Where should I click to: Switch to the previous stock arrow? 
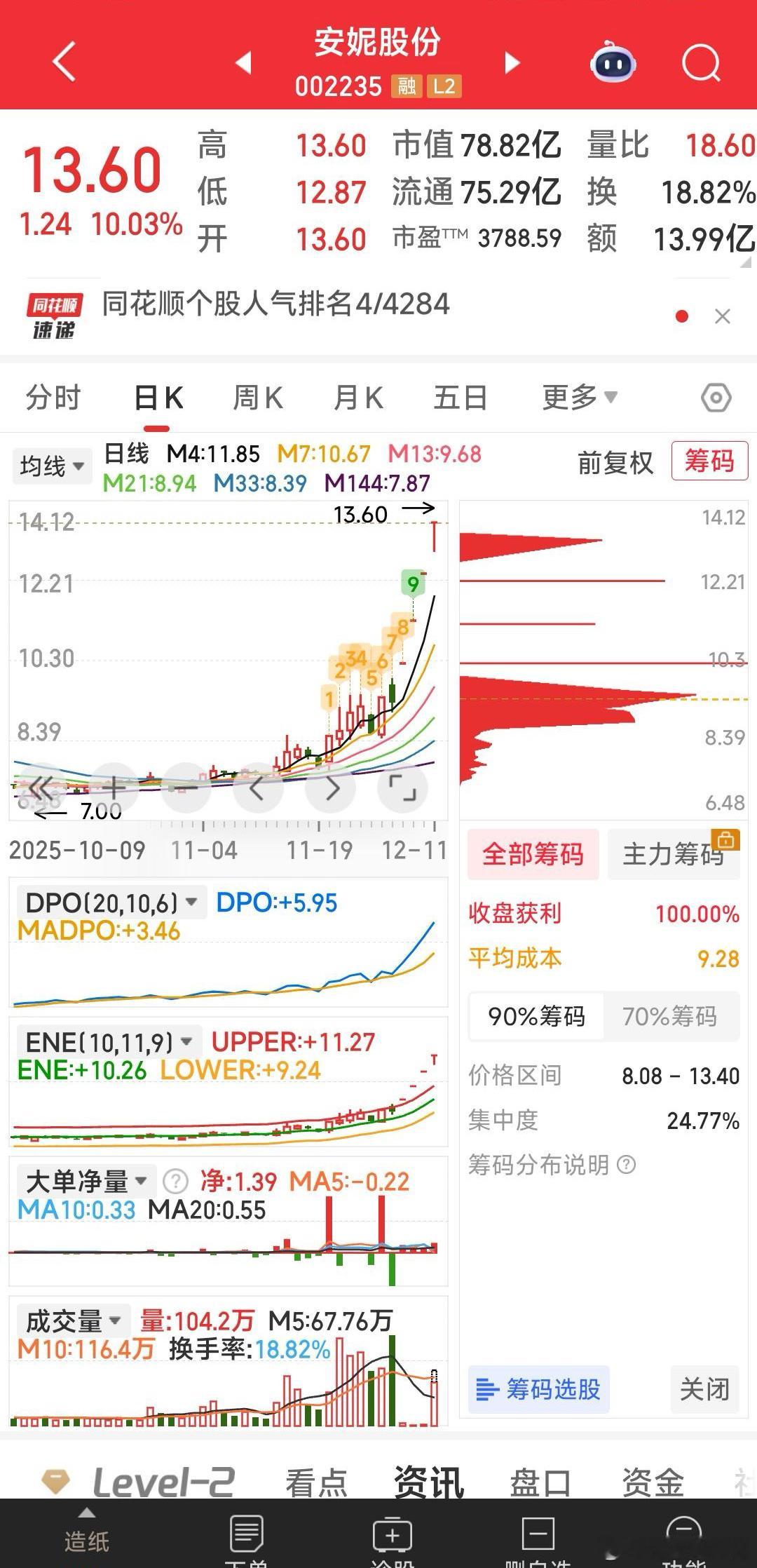(x=243, y=63)
